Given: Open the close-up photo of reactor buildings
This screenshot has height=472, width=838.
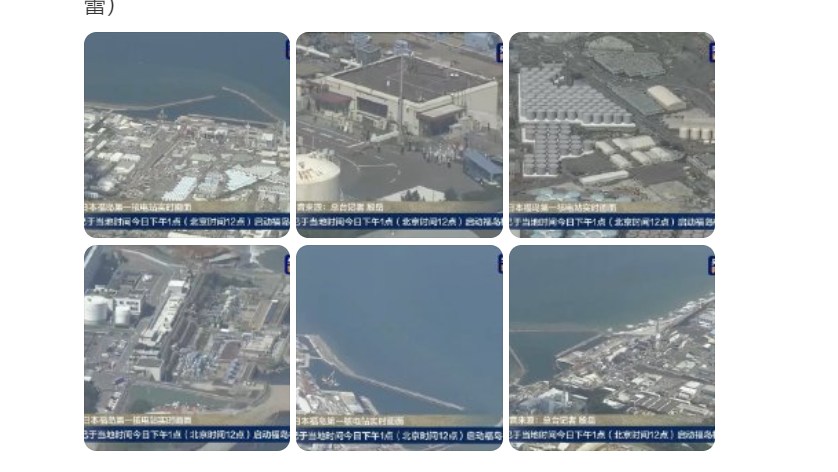Looking at the screenshot, I should [x=187, y=347].
